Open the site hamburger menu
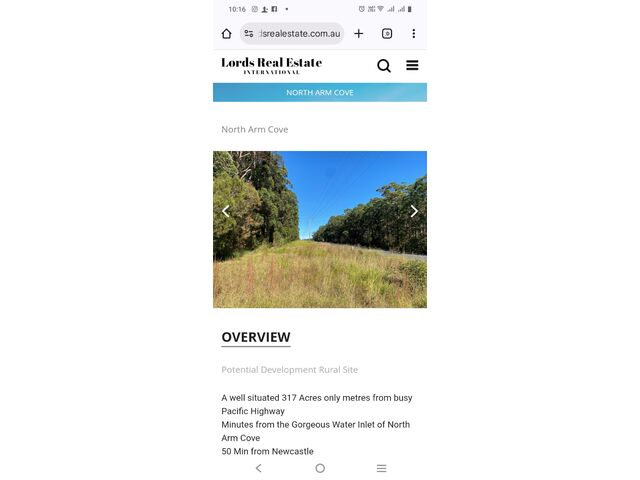The image size is (640, 480). 412,66
